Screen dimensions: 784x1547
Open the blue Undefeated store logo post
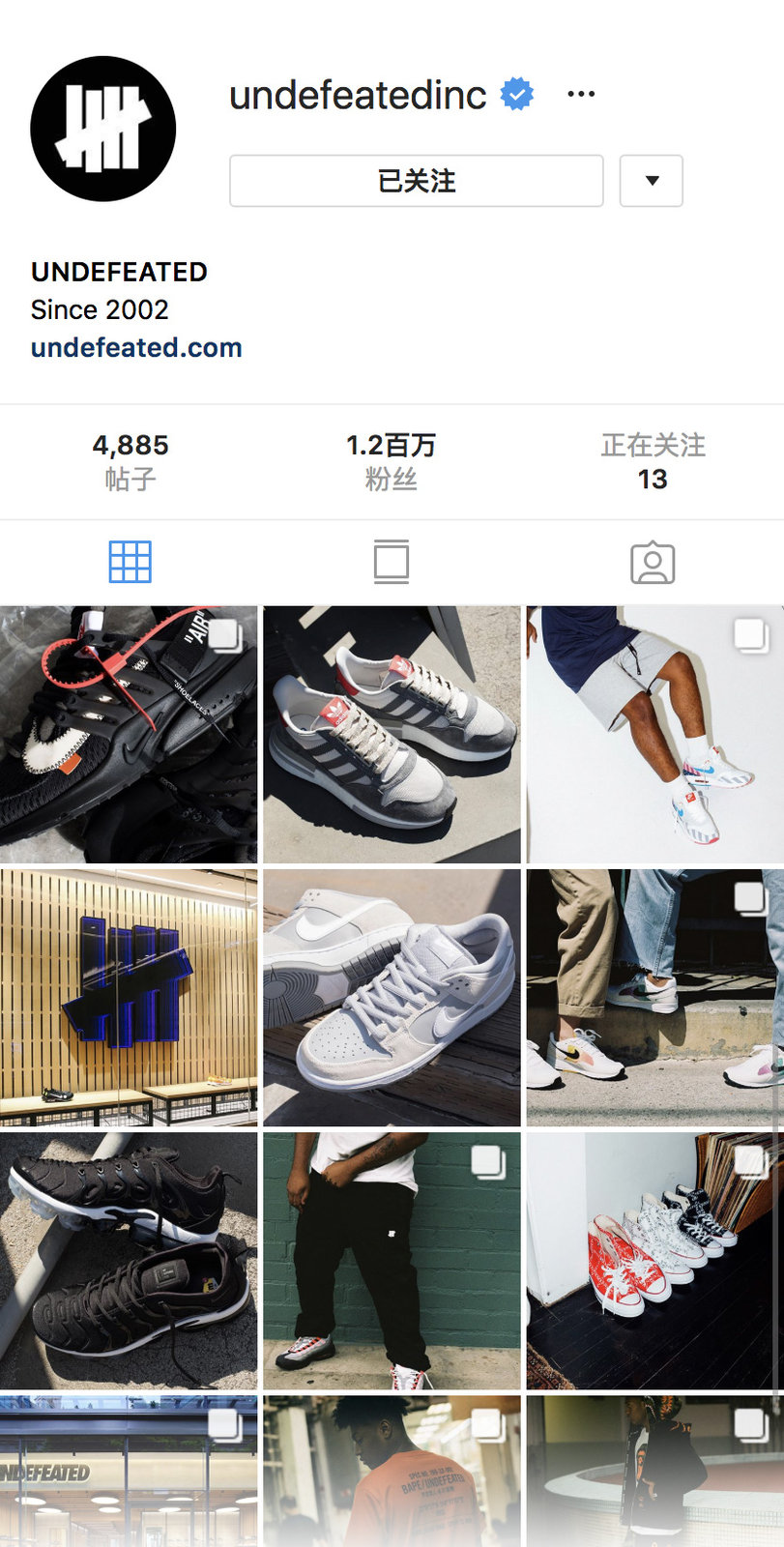pyautogui.click(x=129, y=998)
